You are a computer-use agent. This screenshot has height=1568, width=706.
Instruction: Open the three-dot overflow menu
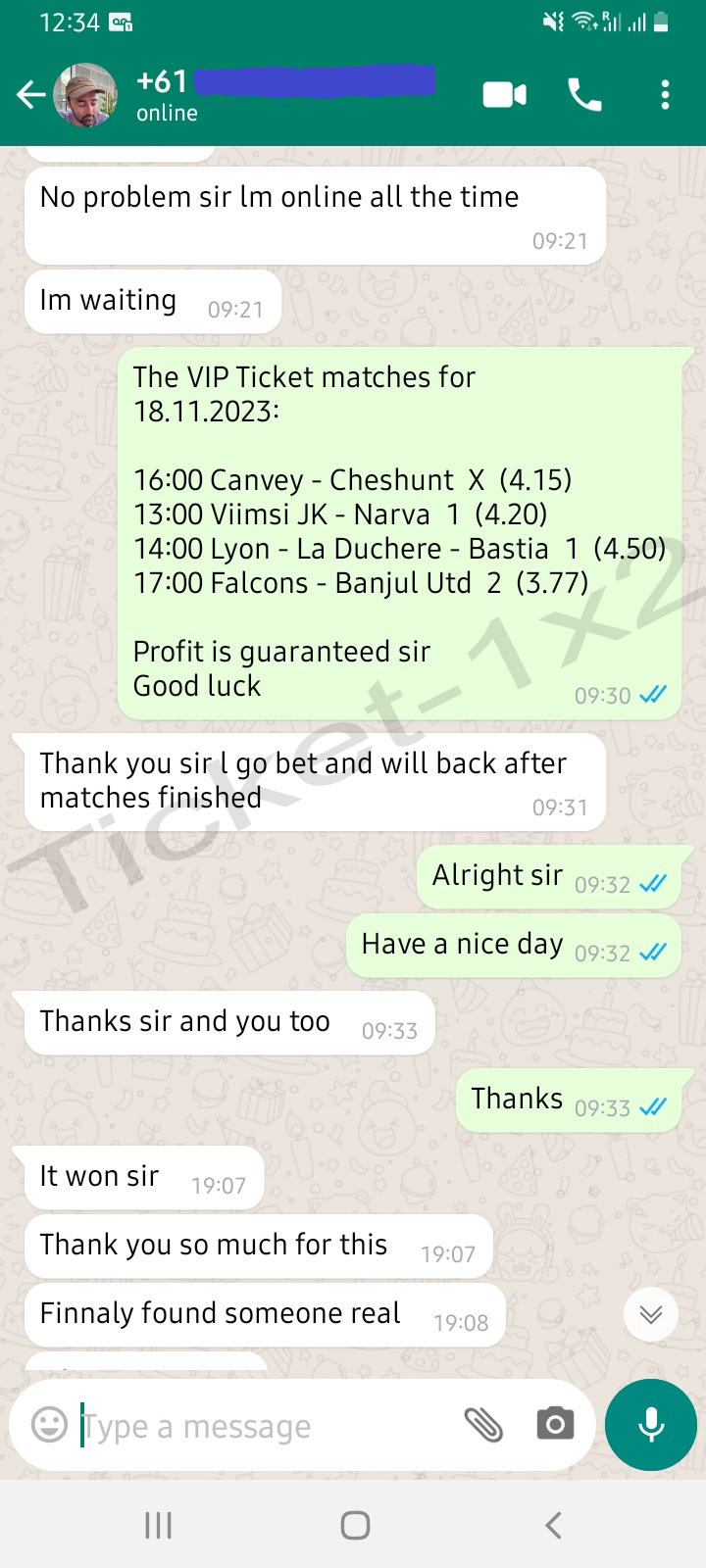[x=665, y=95]
